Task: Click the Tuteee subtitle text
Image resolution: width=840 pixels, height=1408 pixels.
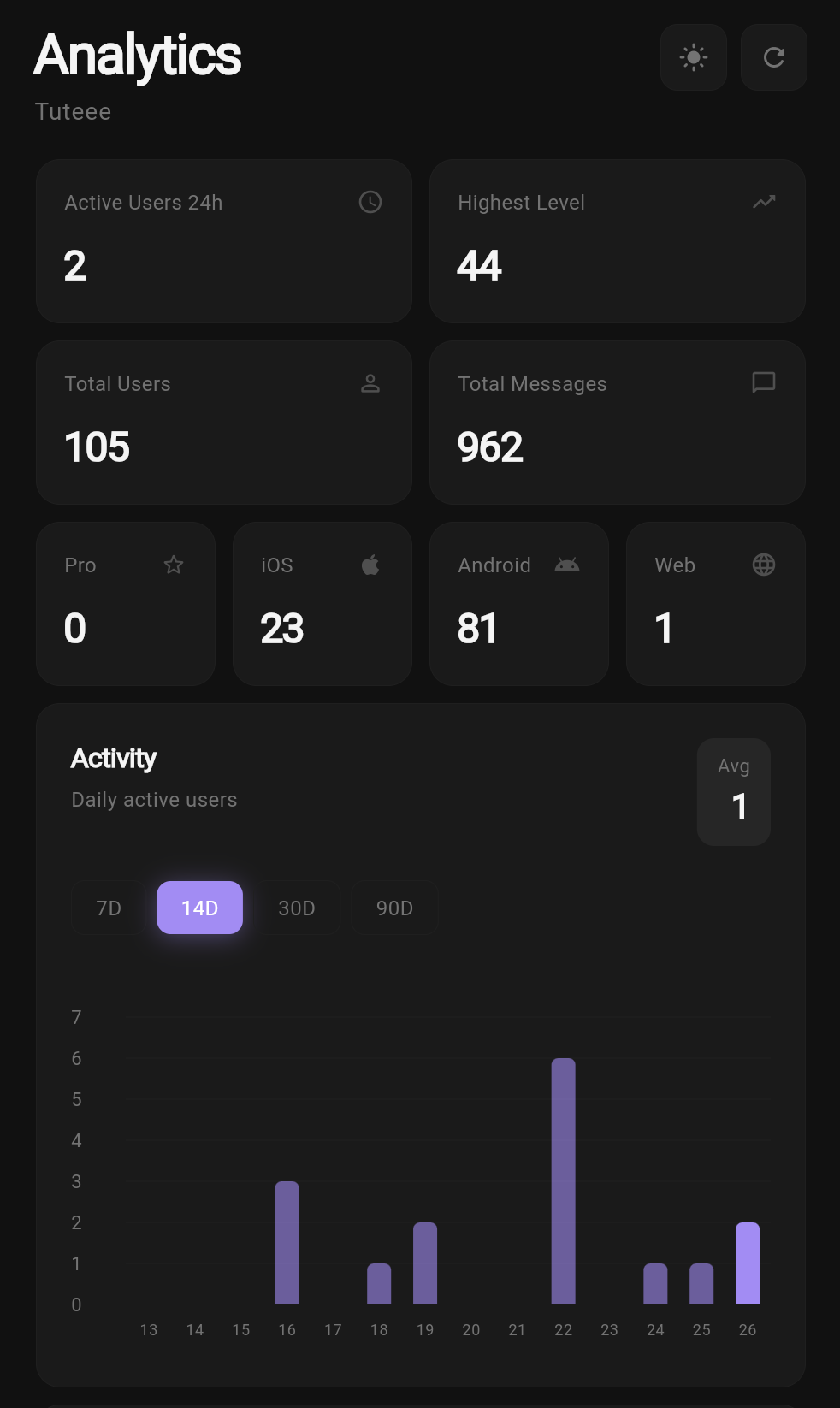Action: click(73, 111)
